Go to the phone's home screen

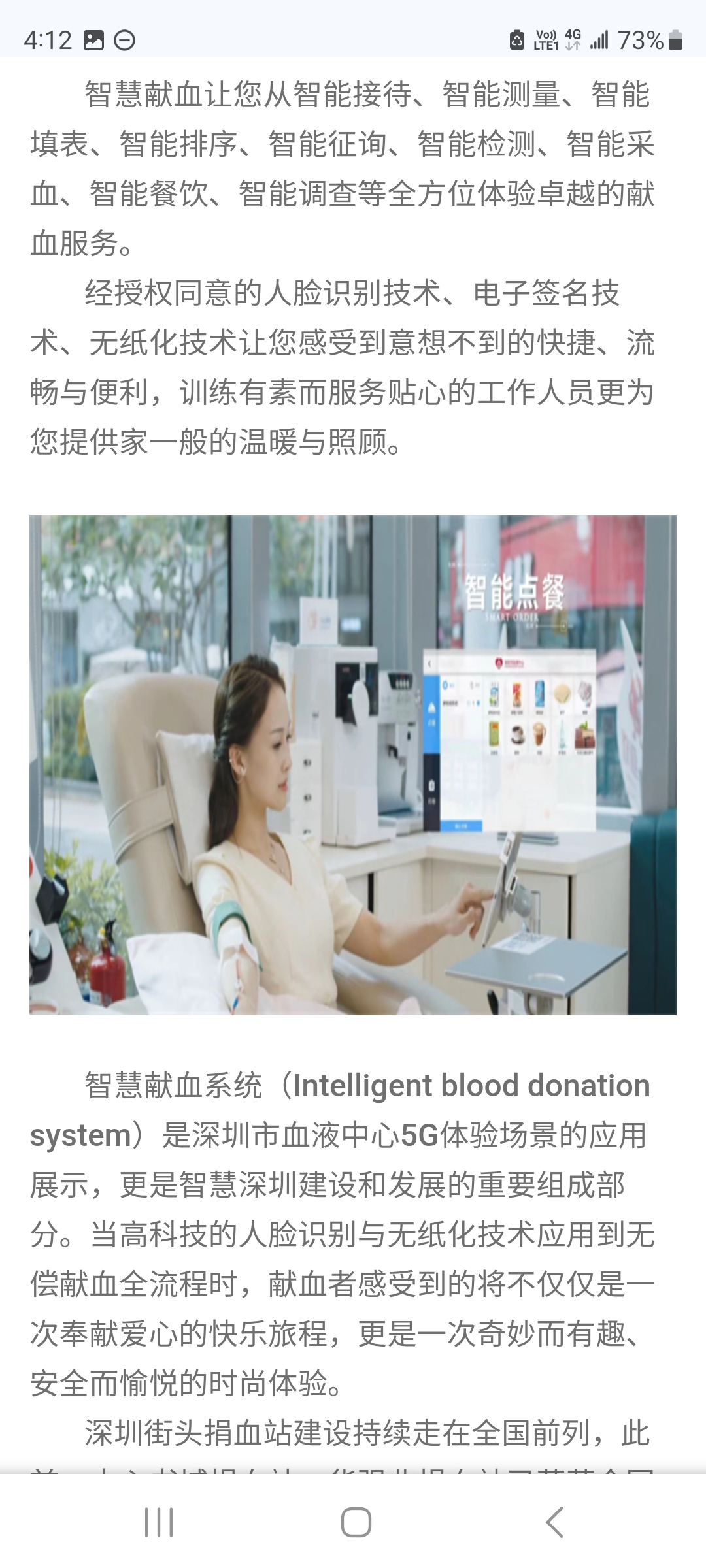coord(356,1522)
